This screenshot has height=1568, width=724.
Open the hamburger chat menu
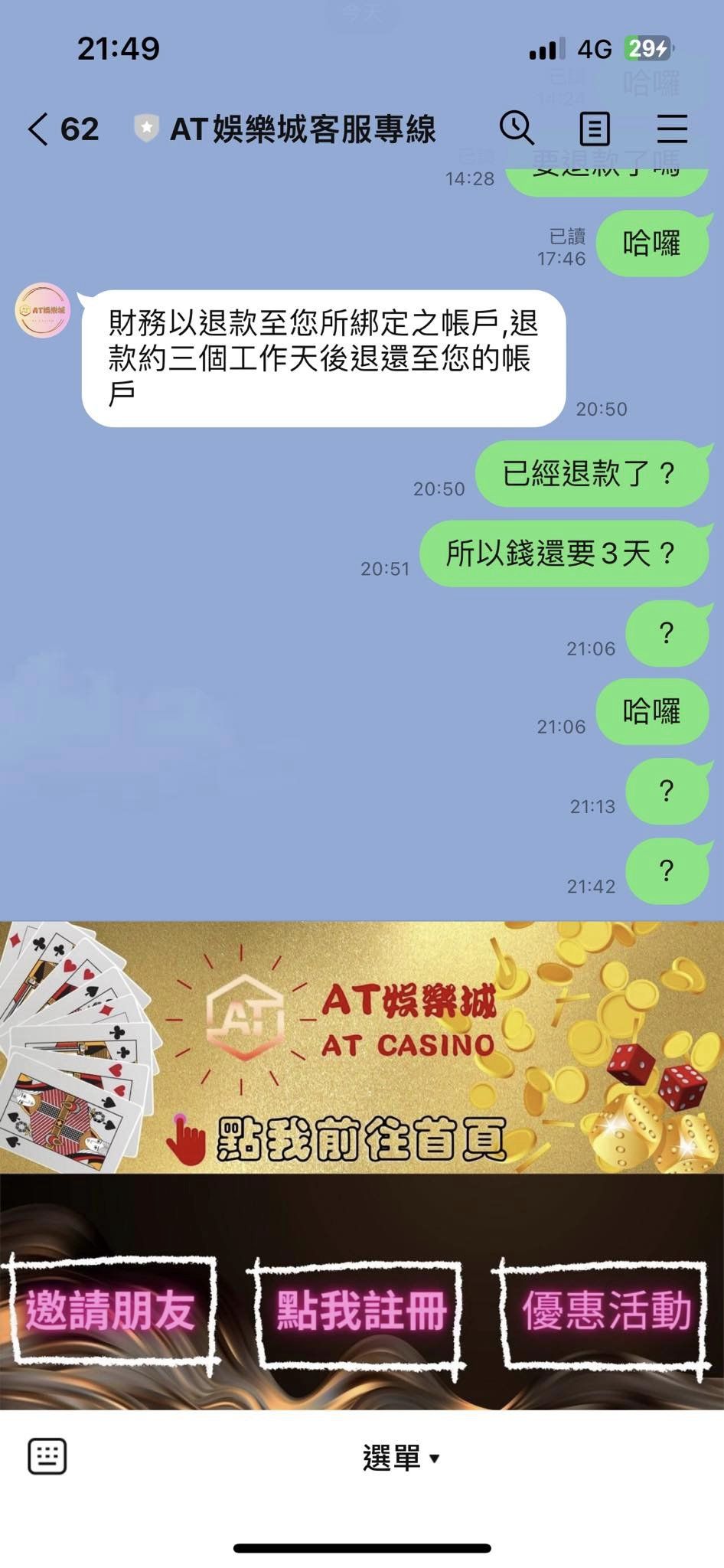click(x=672, y=129)
